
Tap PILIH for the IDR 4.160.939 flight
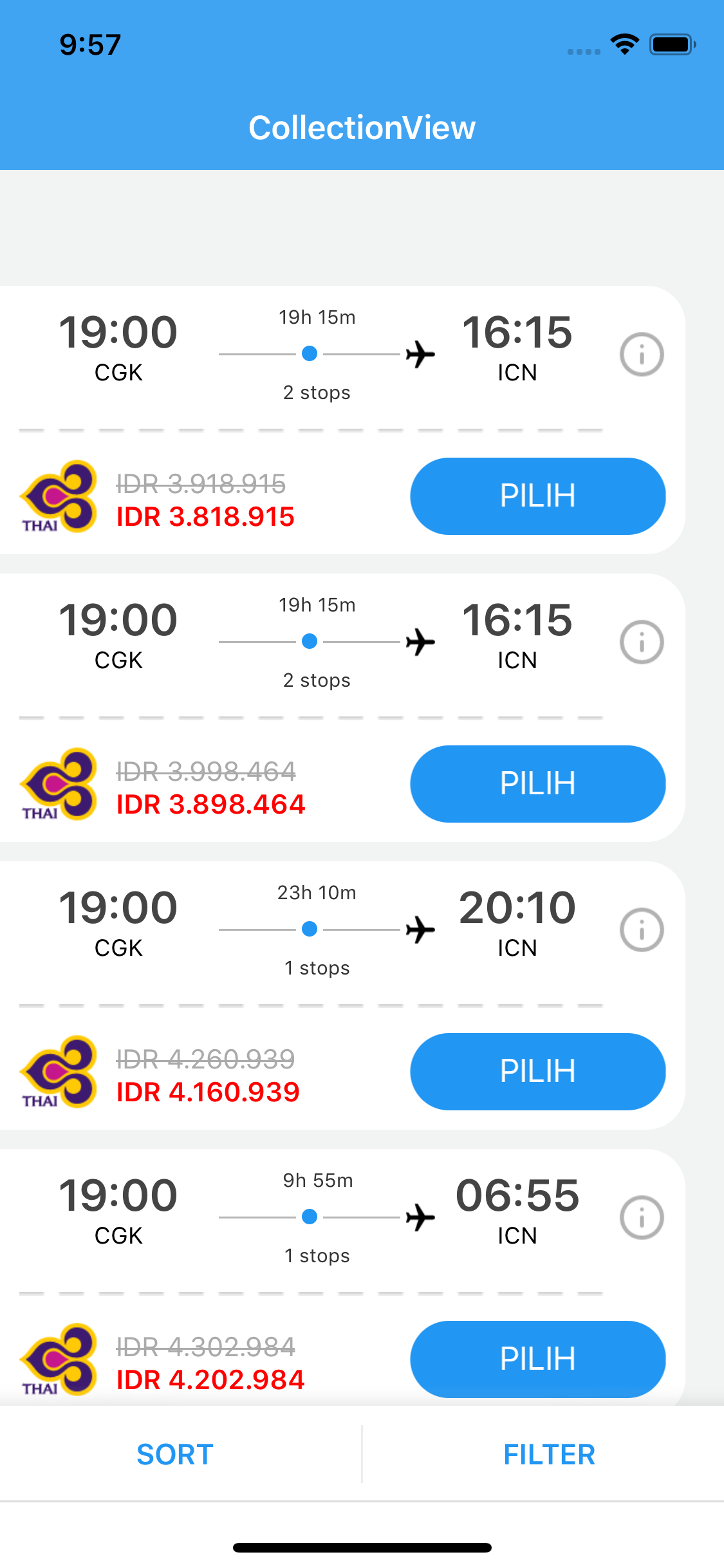[x=537, y=1071]
